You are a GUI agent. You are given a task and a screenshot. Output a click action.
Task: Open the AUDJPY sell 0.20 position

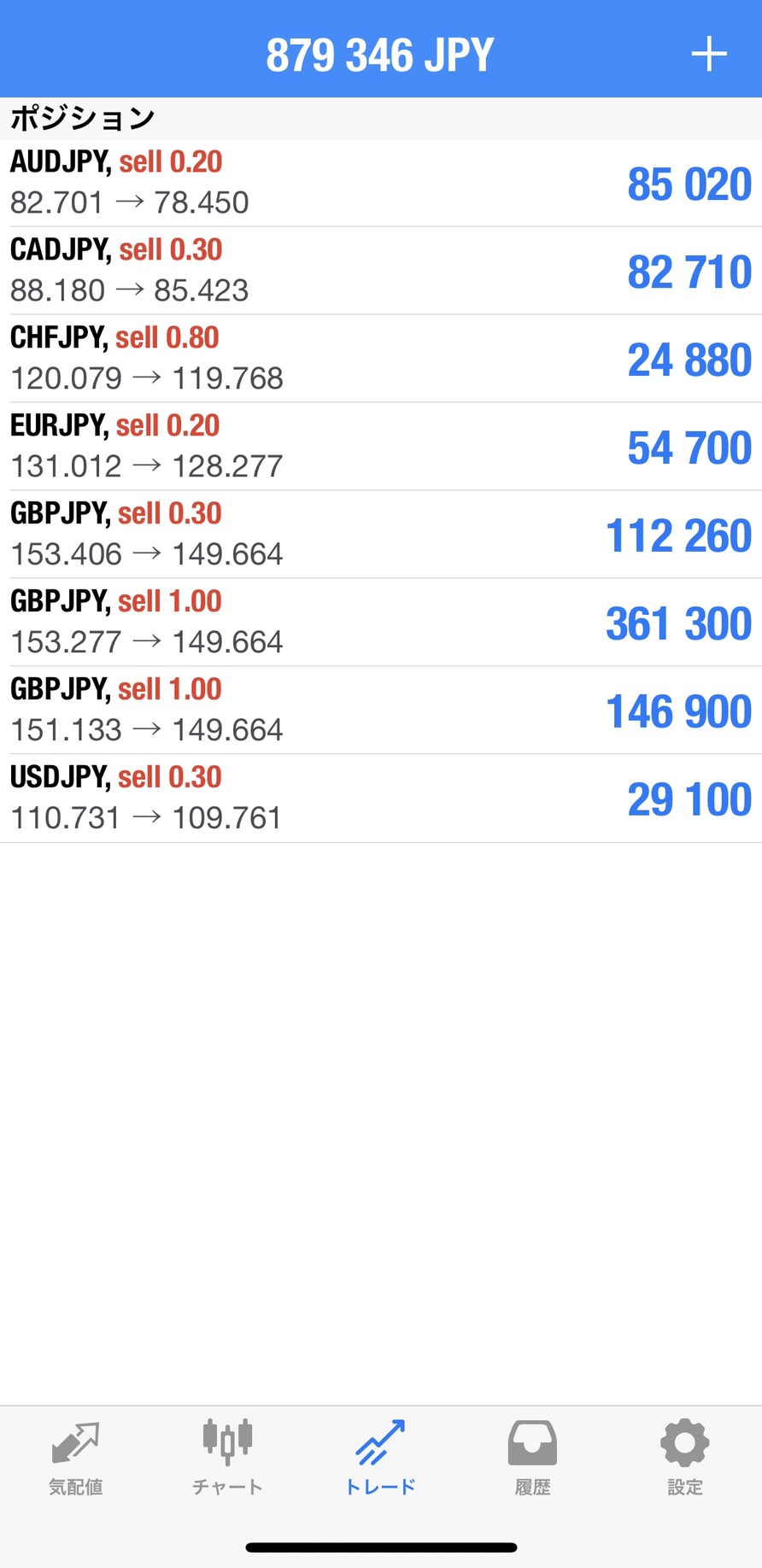tap(381, 183)
